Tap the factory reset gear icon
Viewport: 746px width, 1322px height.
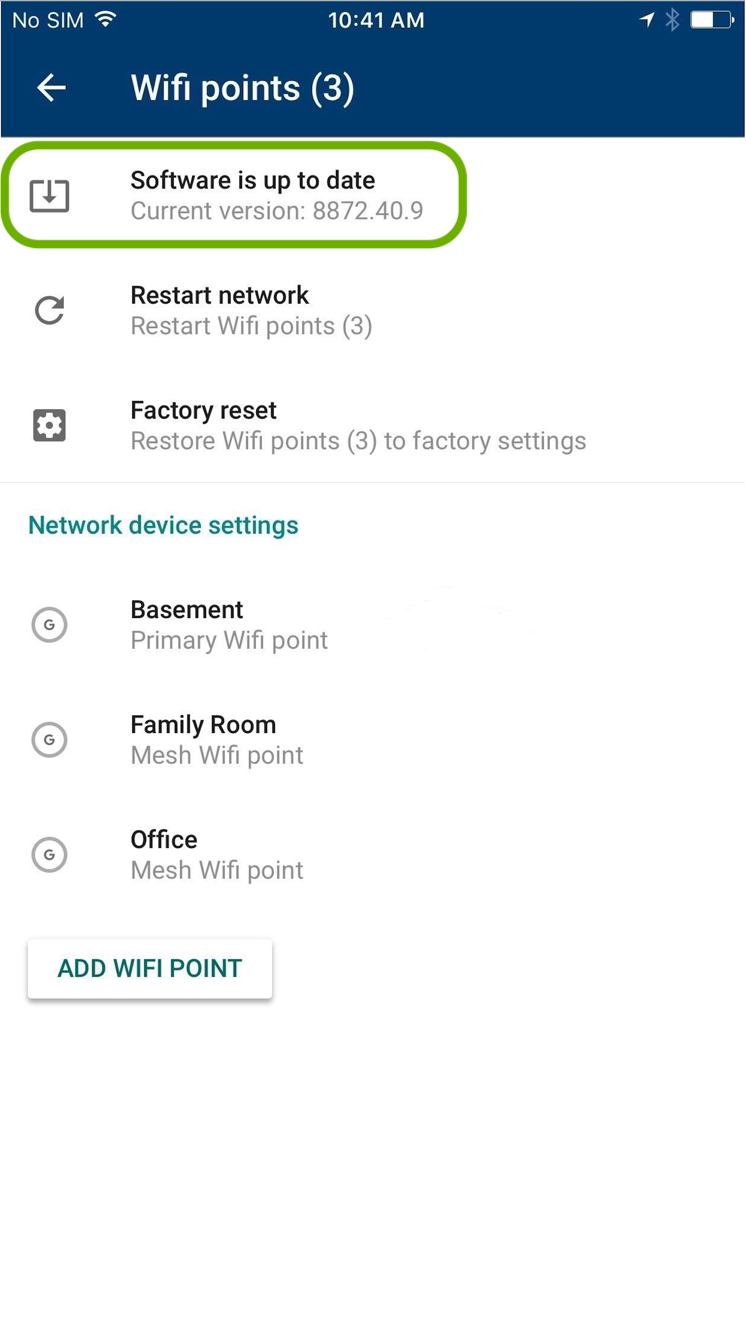(50, 425)
